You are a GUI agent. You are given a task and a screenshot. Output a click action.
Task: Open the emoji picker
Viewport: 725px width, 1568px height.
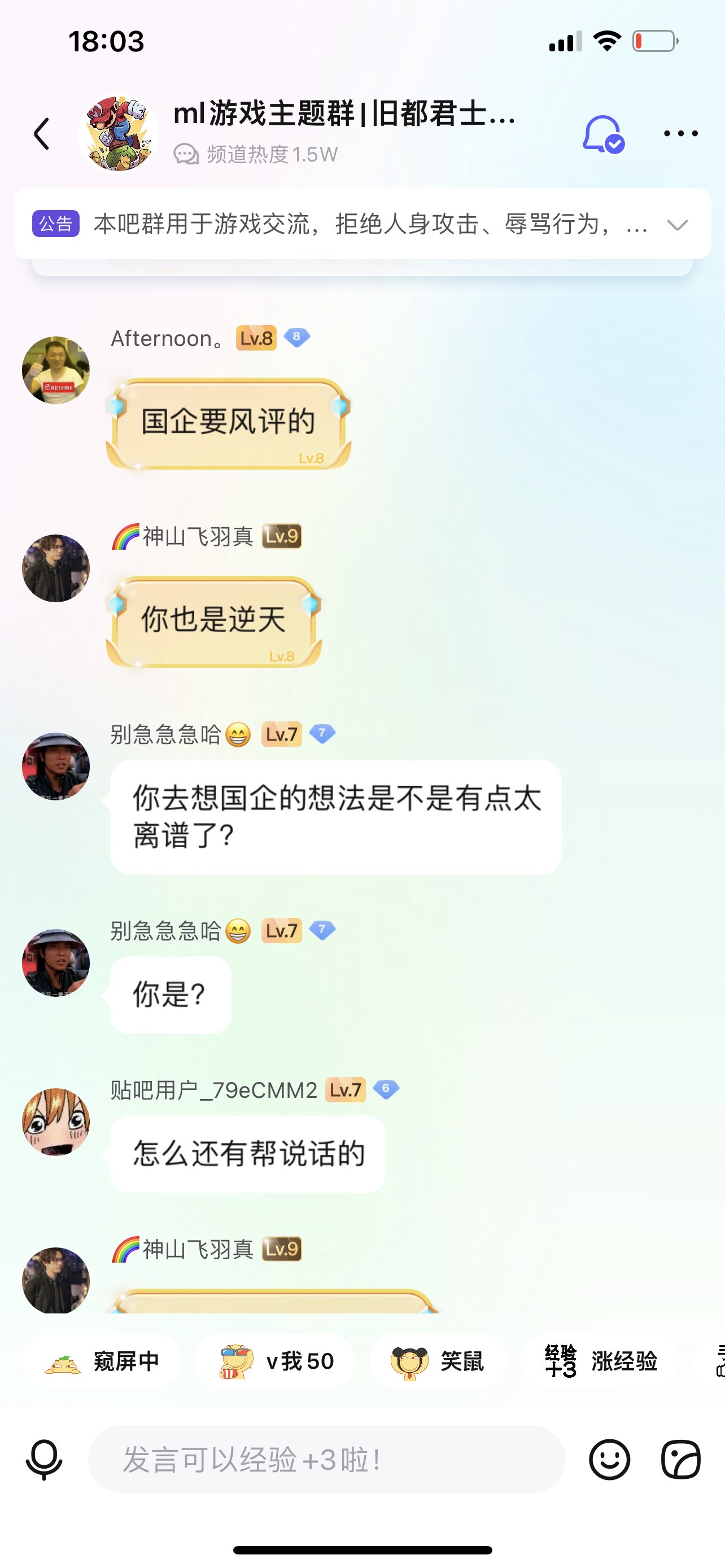609,1459
